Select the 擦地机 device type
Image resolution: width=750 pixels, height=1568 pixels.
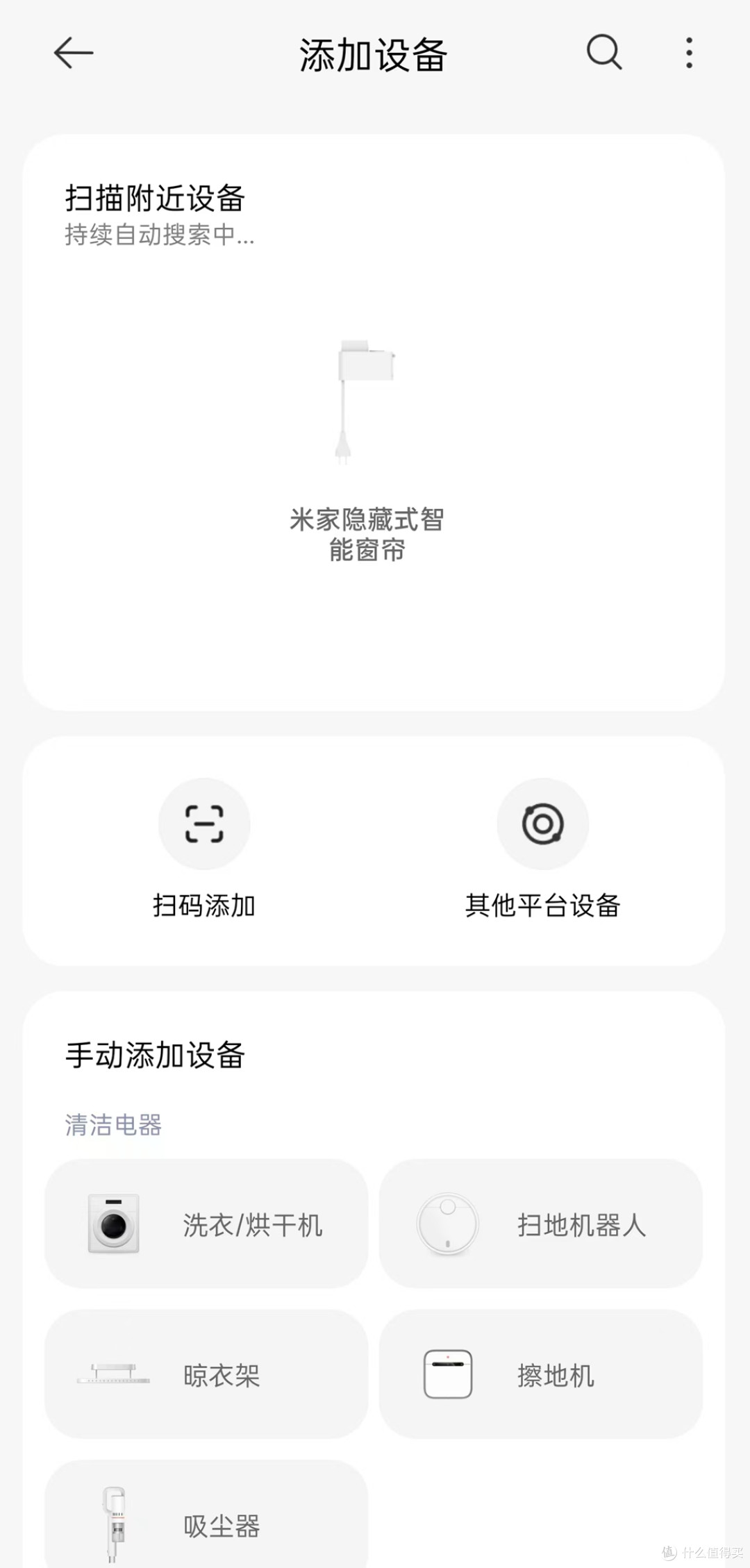tap(541, 1374)
